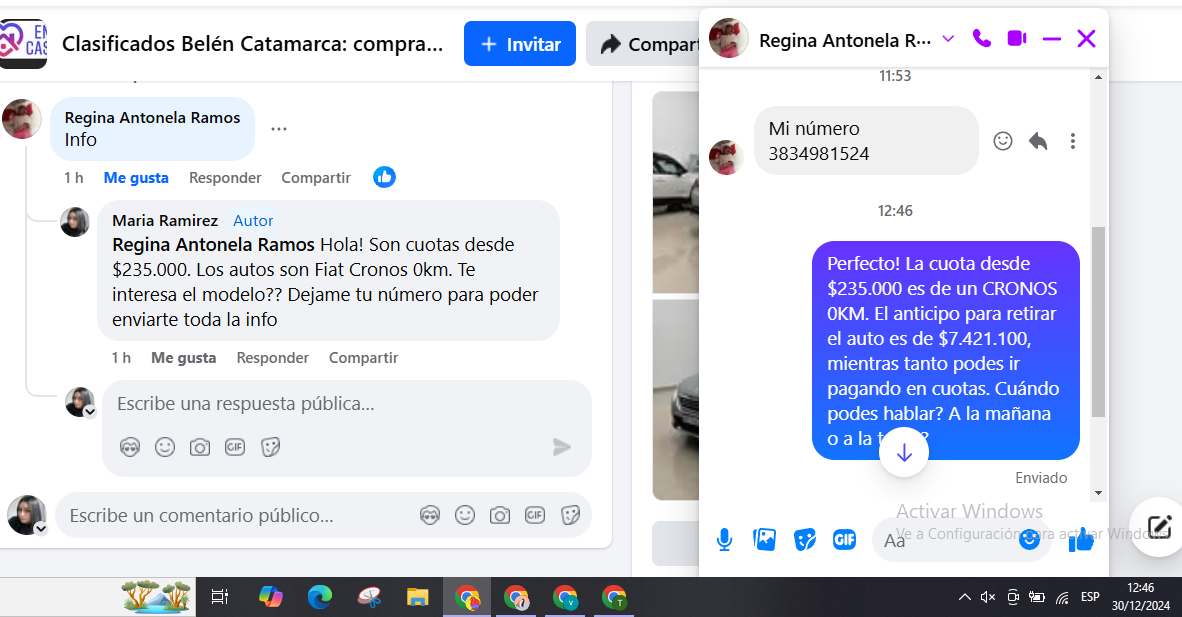Open more options for 'Mi número' message
Viewport: 1182px width, 617px height.
click(x=1072, y=141)
